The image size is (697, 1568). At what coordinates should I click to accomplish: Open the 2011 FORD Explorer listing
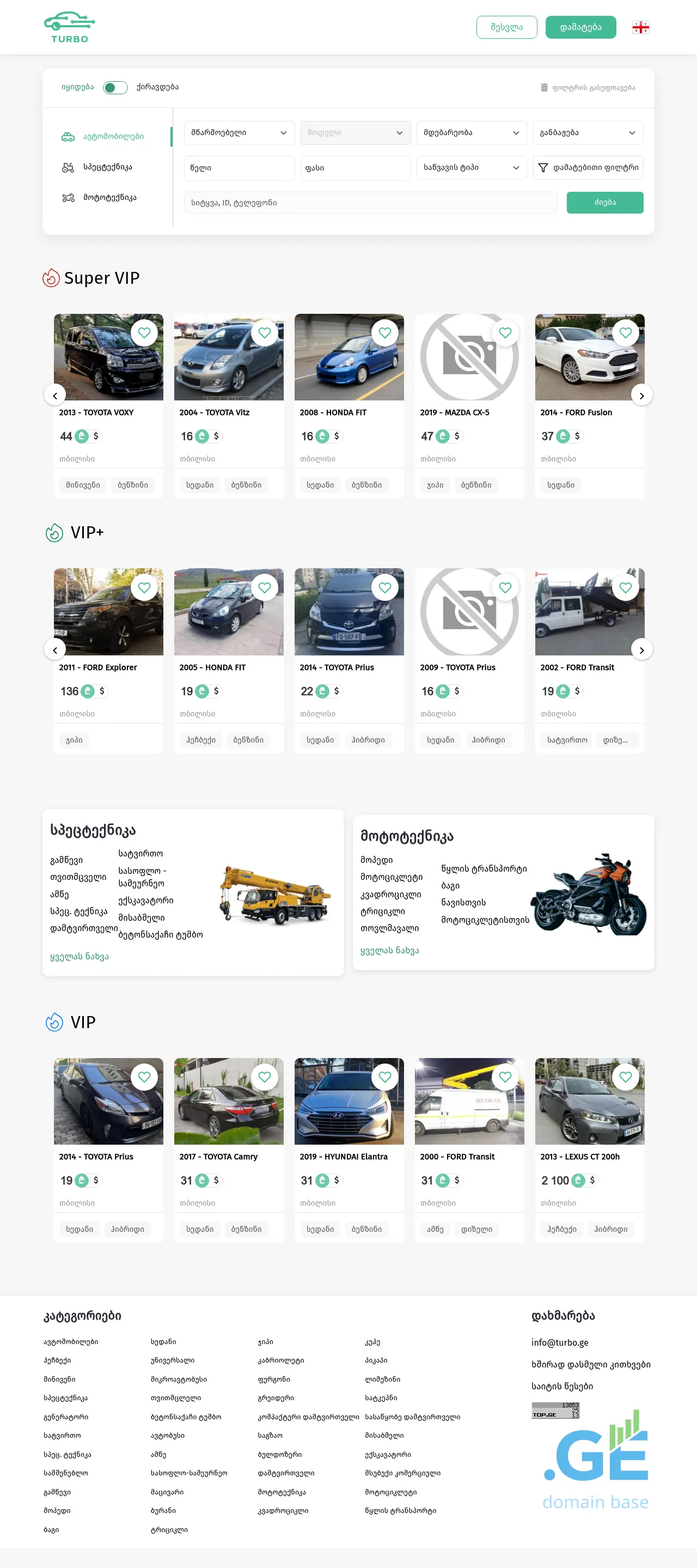[98, 667]
